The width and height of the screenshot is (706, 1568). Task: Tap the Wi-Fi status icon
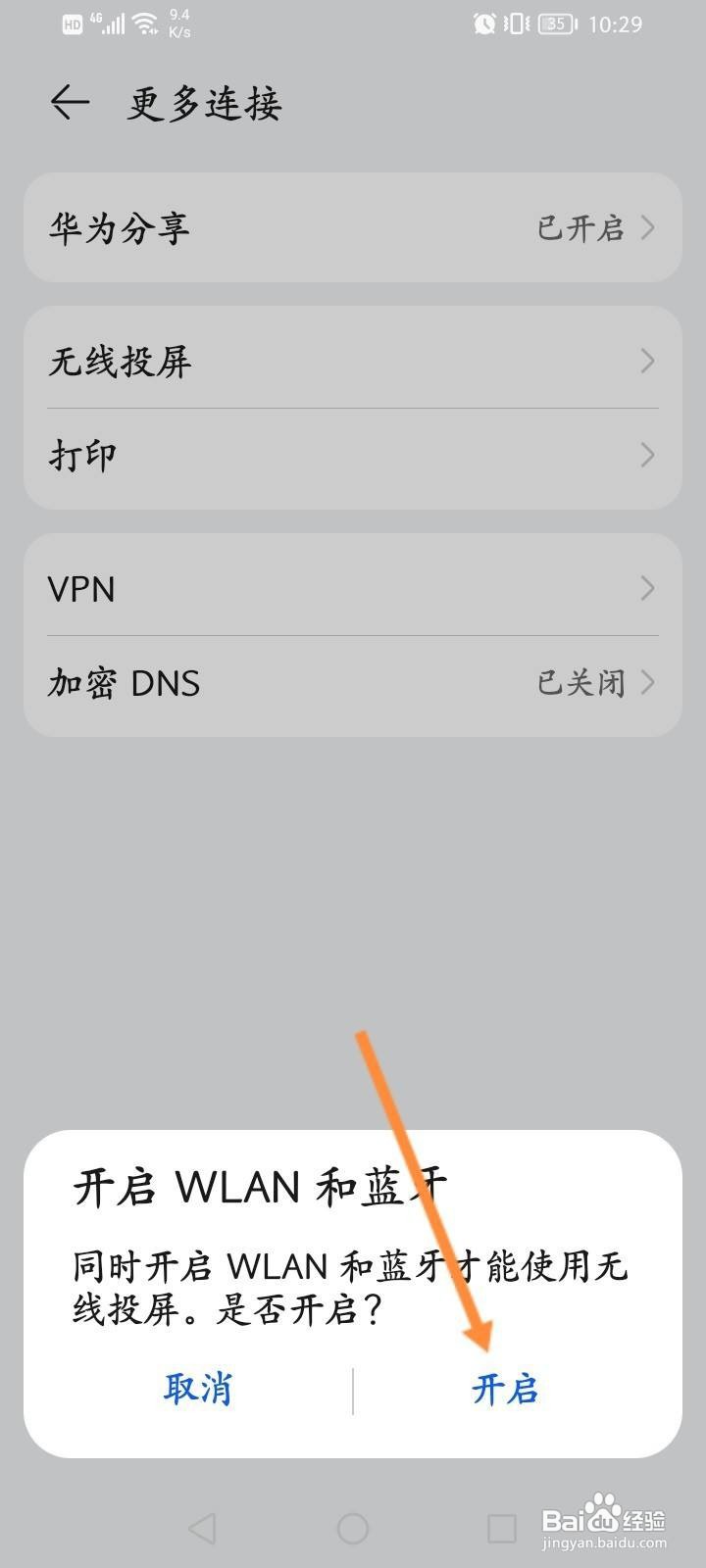(x=143, y=24)
